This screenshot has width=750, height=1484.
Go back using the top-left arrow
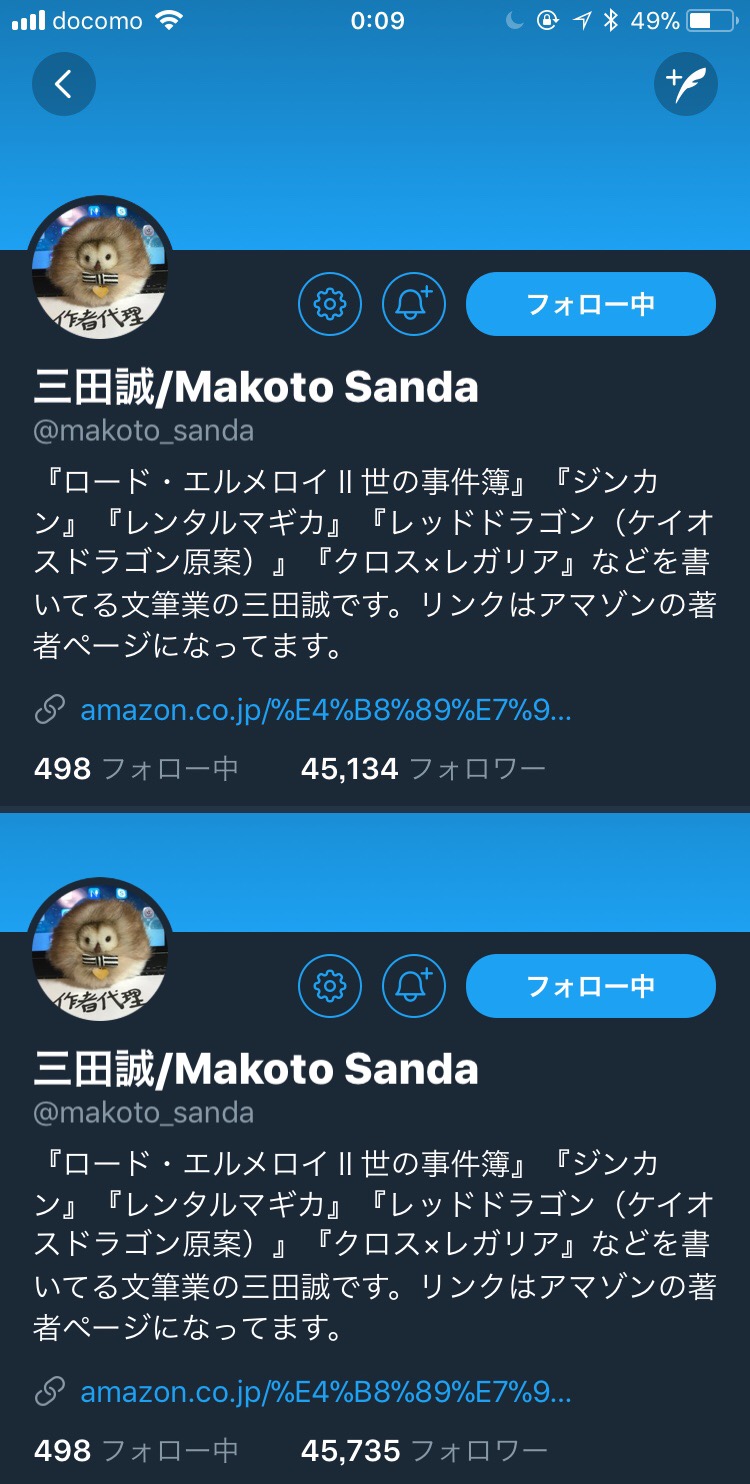coord(64,84)
